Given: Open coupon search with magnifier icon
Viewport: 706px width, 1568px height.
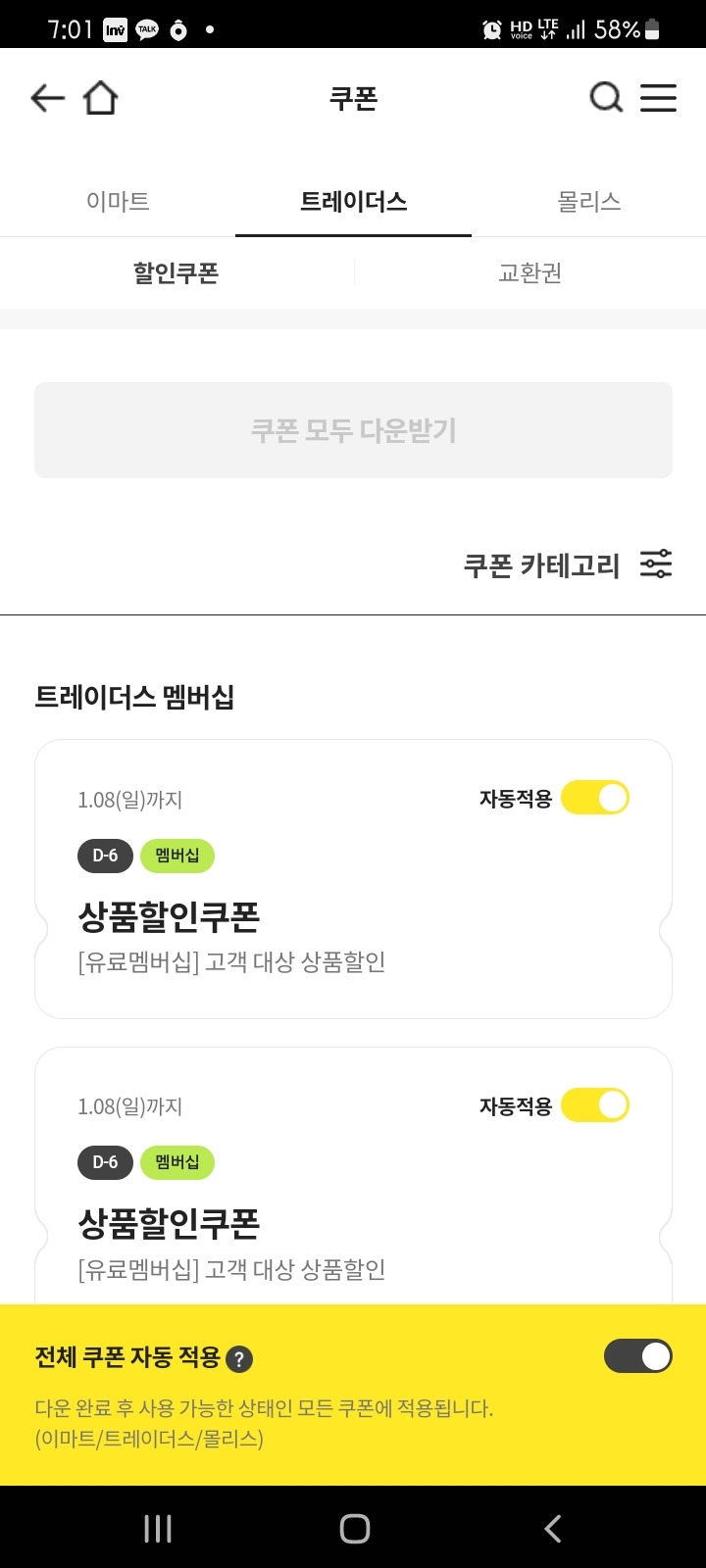Looking at the screenshot, I should click(606, 97).
